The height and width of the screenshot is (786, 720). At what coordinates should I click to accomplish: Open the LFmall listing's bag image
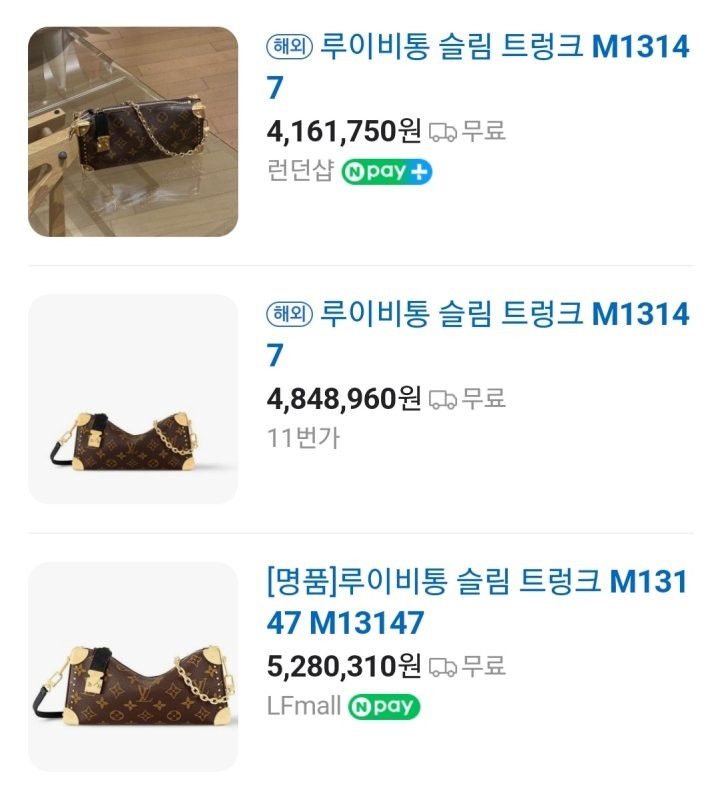[133, 666]
